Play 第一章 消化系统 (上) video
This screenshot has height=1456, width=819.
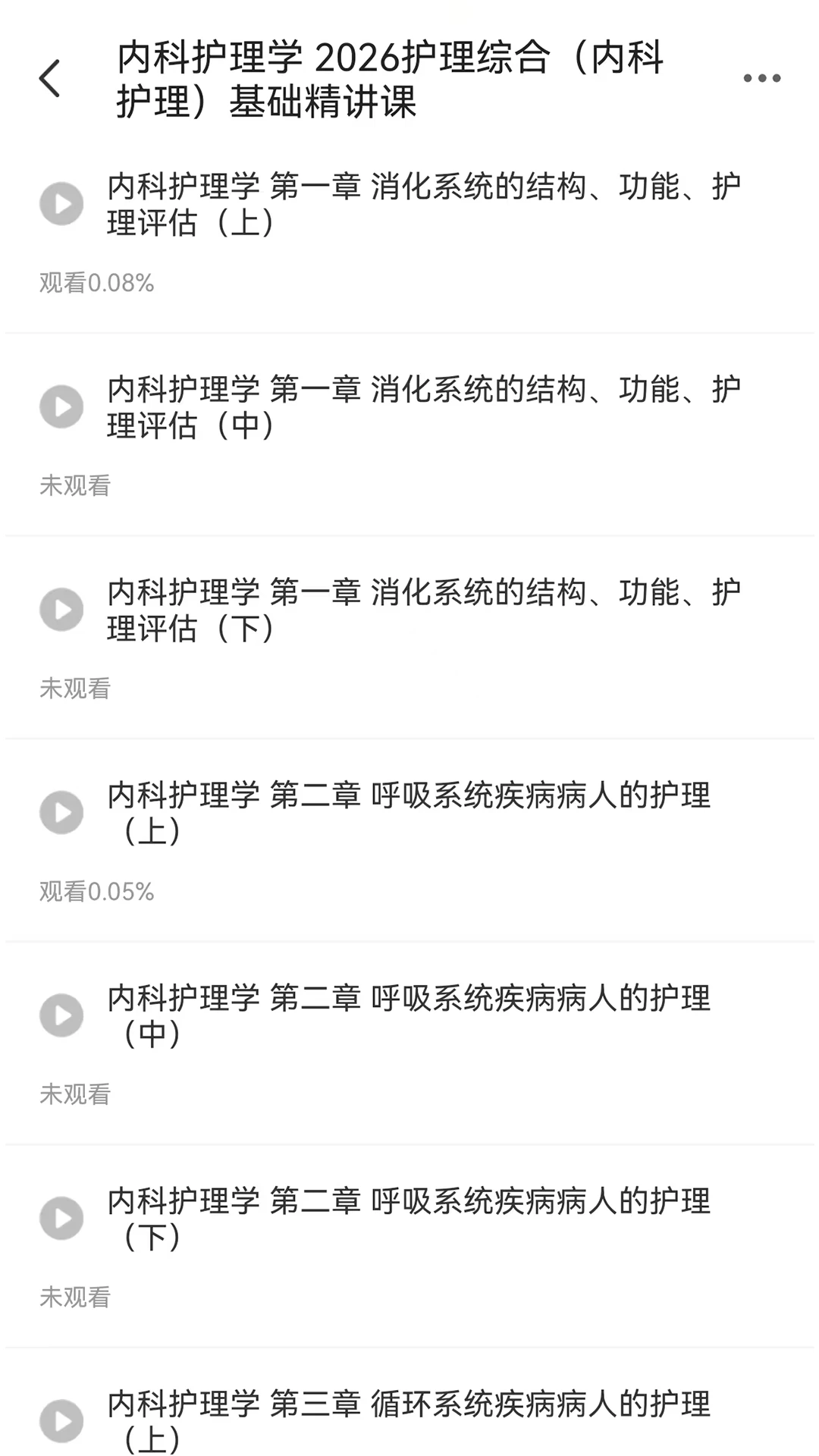tap(61, 203)
